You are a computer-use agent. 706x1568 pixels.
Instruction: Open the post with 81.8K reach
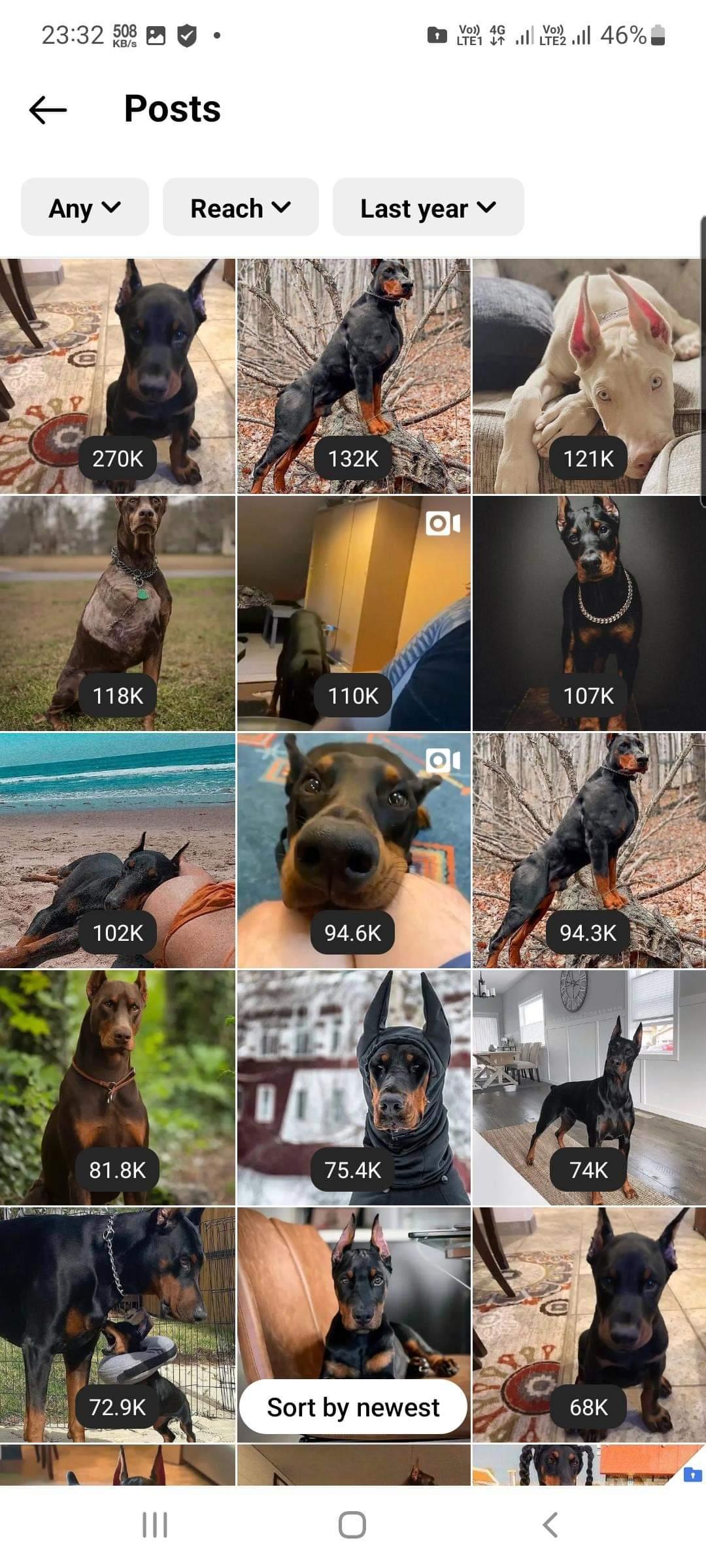[118, 1087]
